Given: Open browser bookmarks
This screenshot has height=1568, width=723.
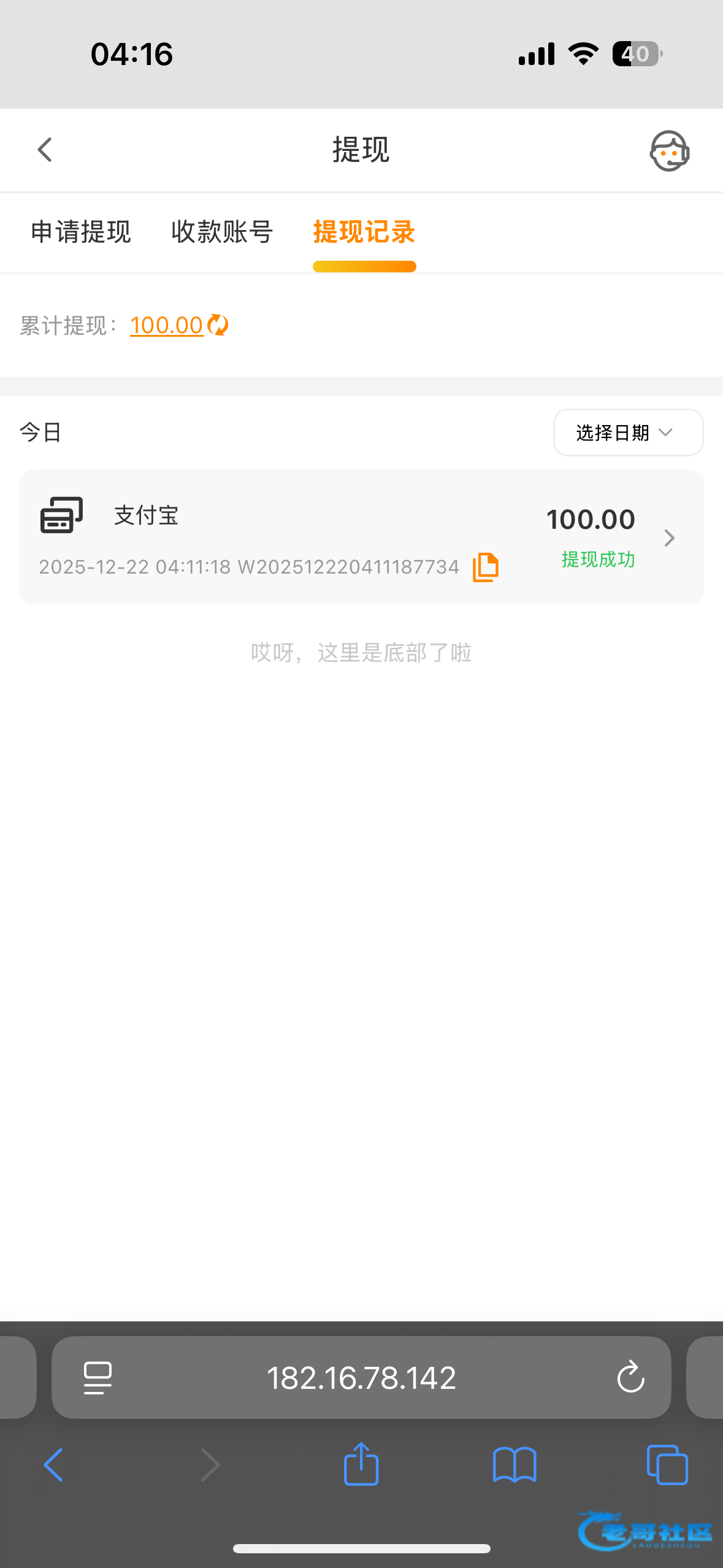Looking at the screenshot, I should [515, 1465].
